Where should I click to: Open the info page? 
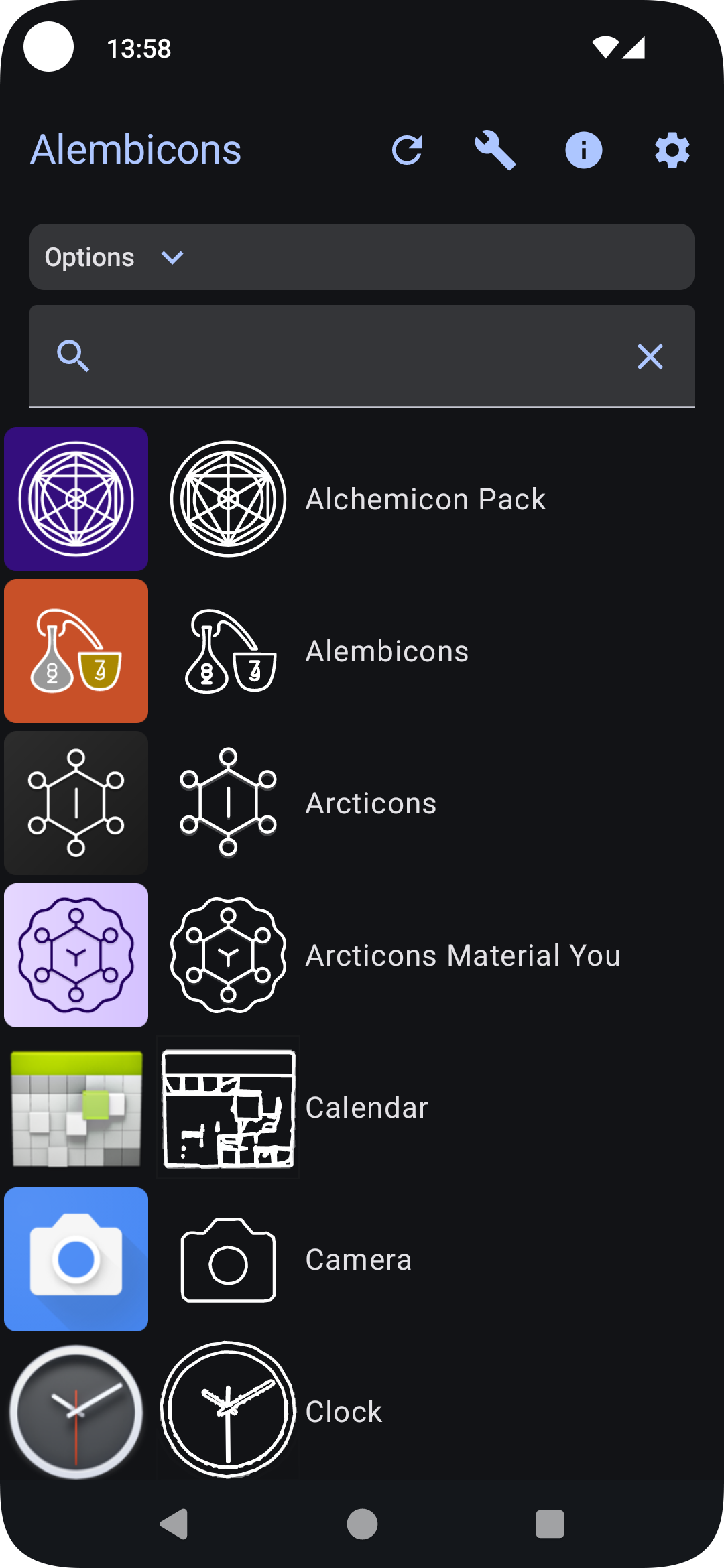click(583, 150)
